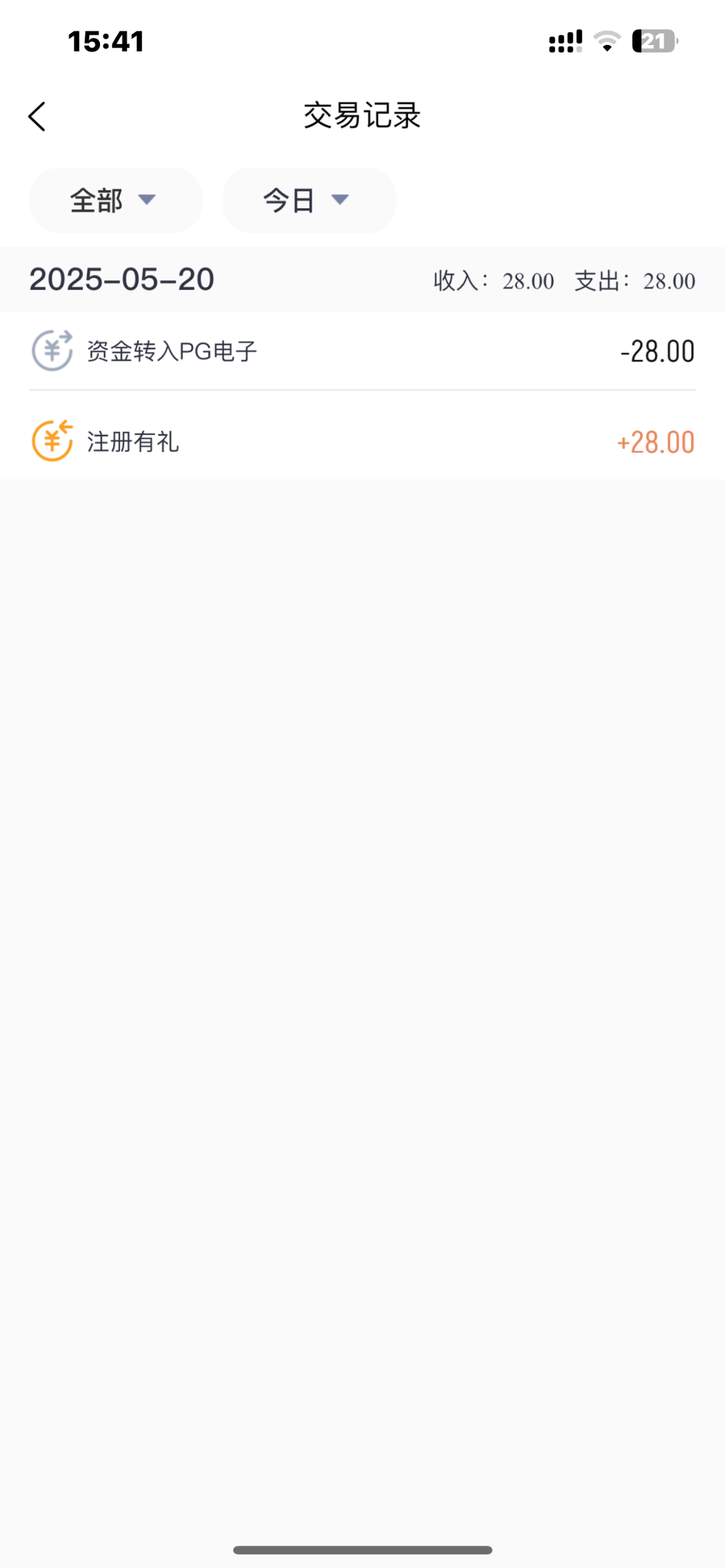Go back from 交易记录 page
This screenshot has height=1568, width=725.
(x=37, y=117)
